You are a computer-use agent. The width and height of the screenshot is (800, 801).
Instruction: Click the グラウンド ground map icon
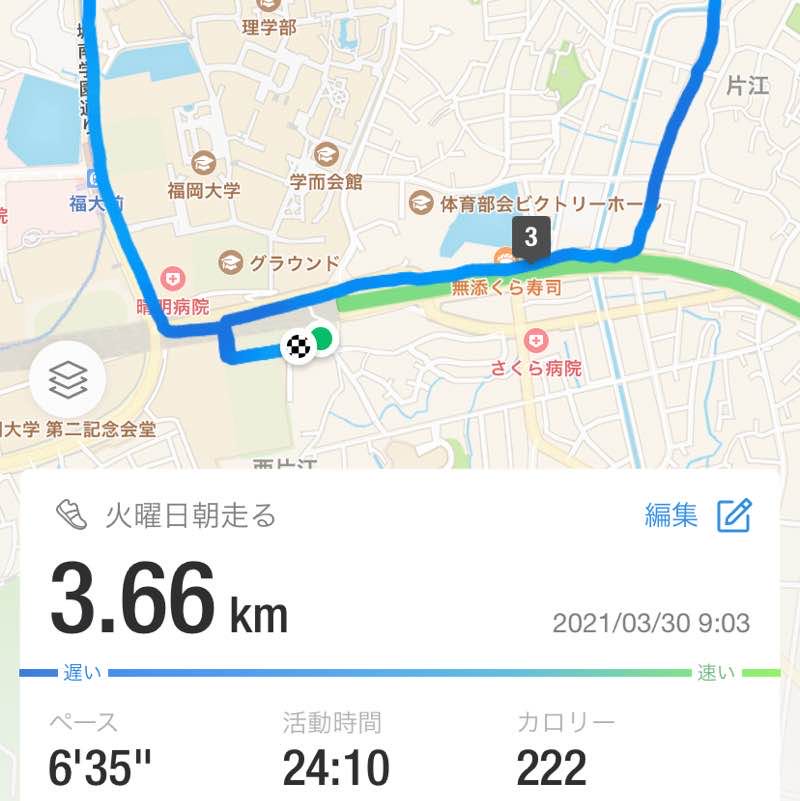232,262
